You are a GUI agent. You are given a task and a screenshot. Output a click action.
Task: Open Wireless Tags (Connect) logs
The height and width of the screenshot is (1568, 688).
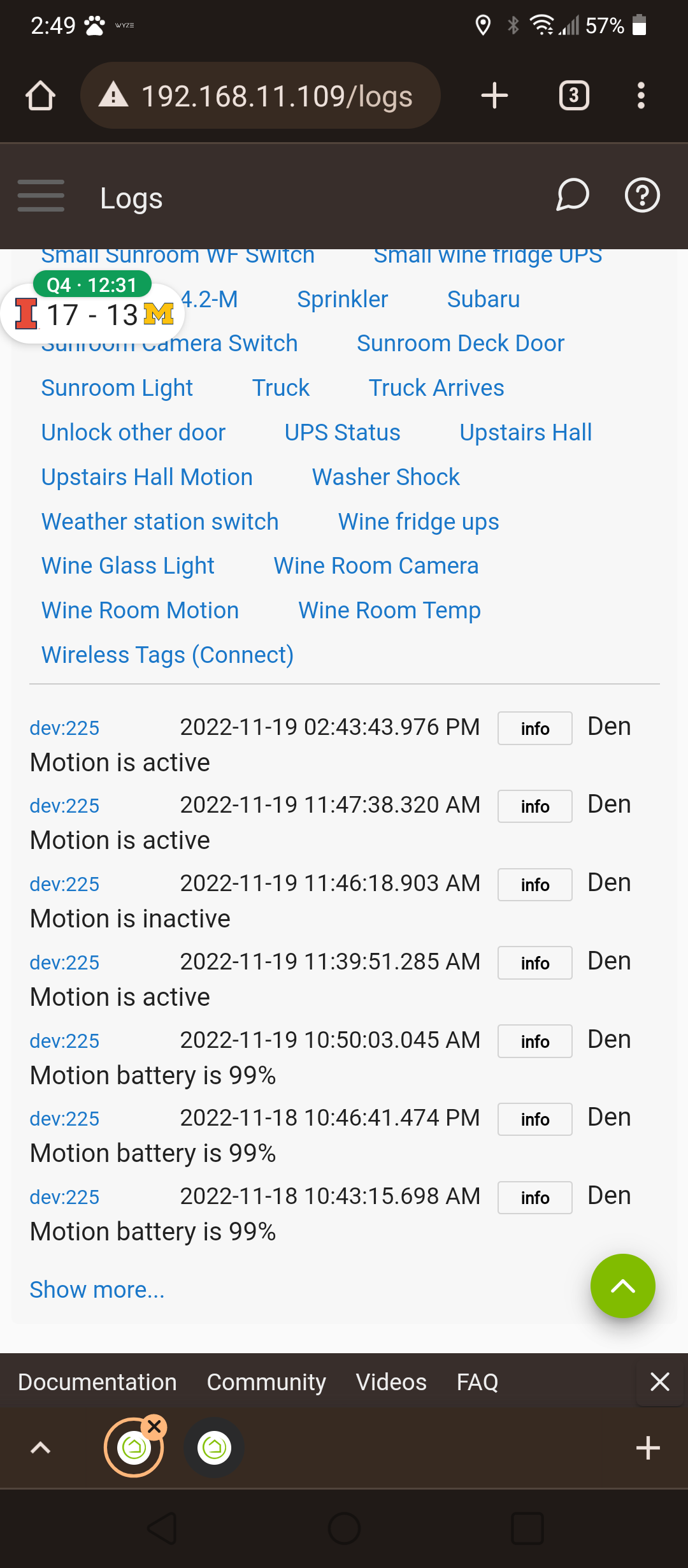point(168,655)
